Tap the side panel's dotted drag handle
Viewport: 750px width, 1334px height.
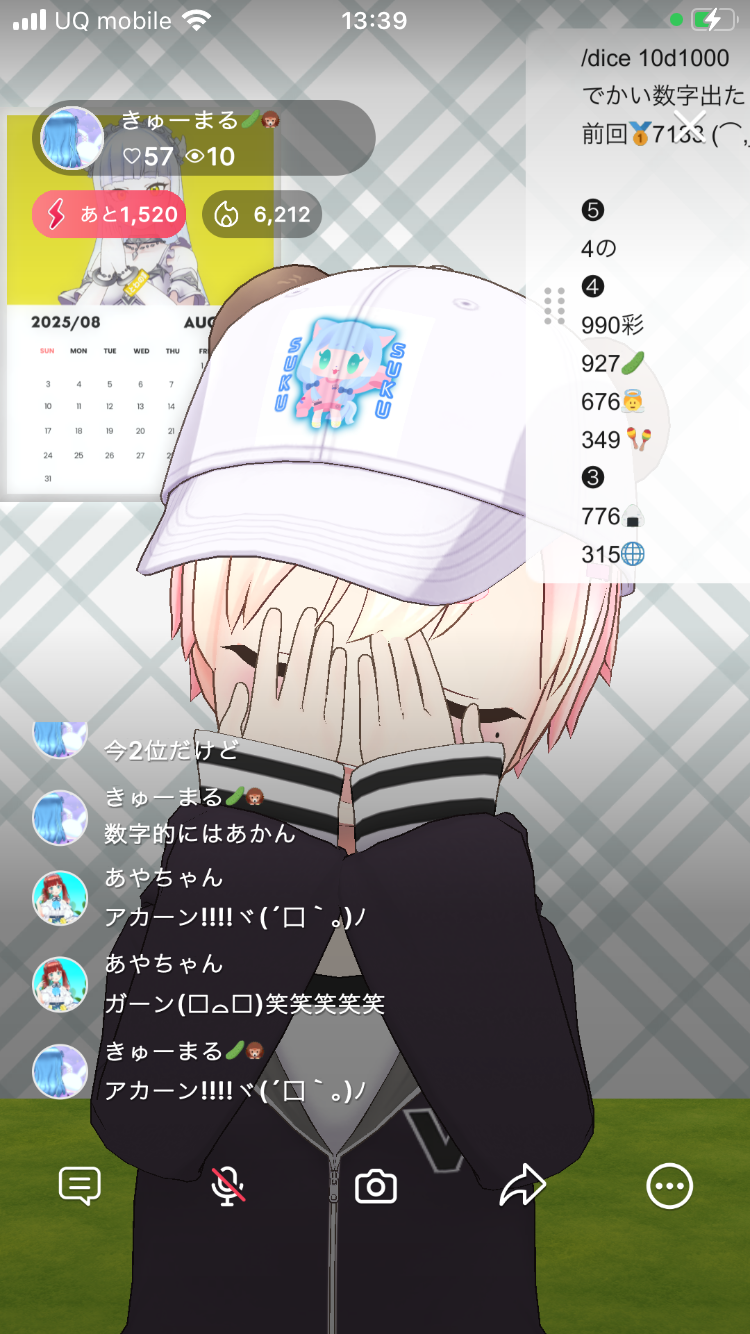point(555,305)
